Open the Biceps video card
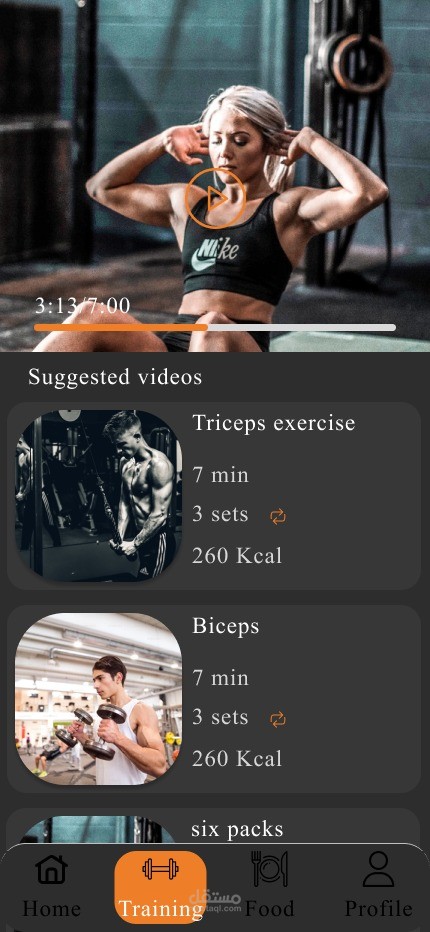The image size is (430, 932). tap(214, 699)
